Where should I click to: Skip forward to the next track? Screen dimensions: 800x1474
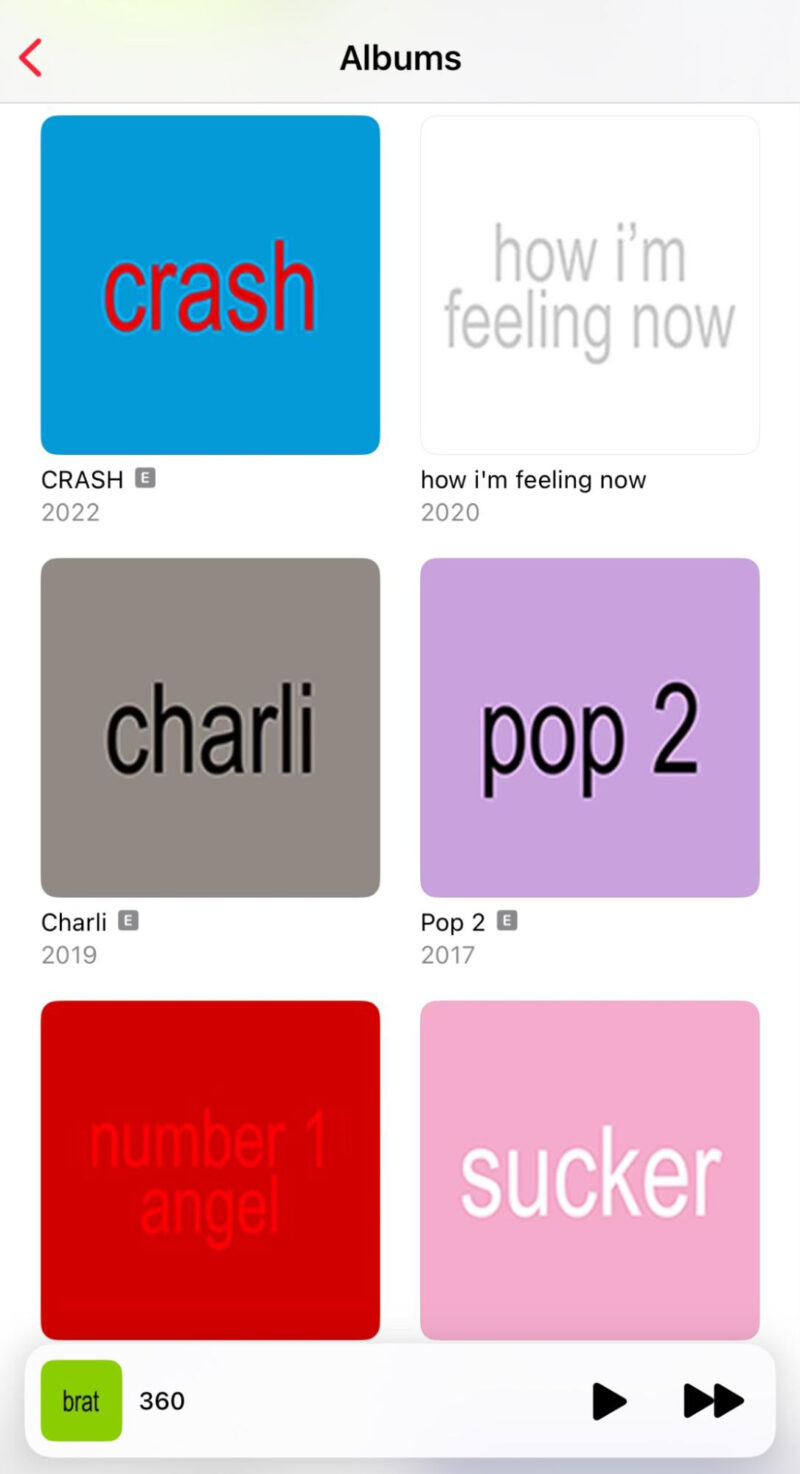(x=713, y=1400)
